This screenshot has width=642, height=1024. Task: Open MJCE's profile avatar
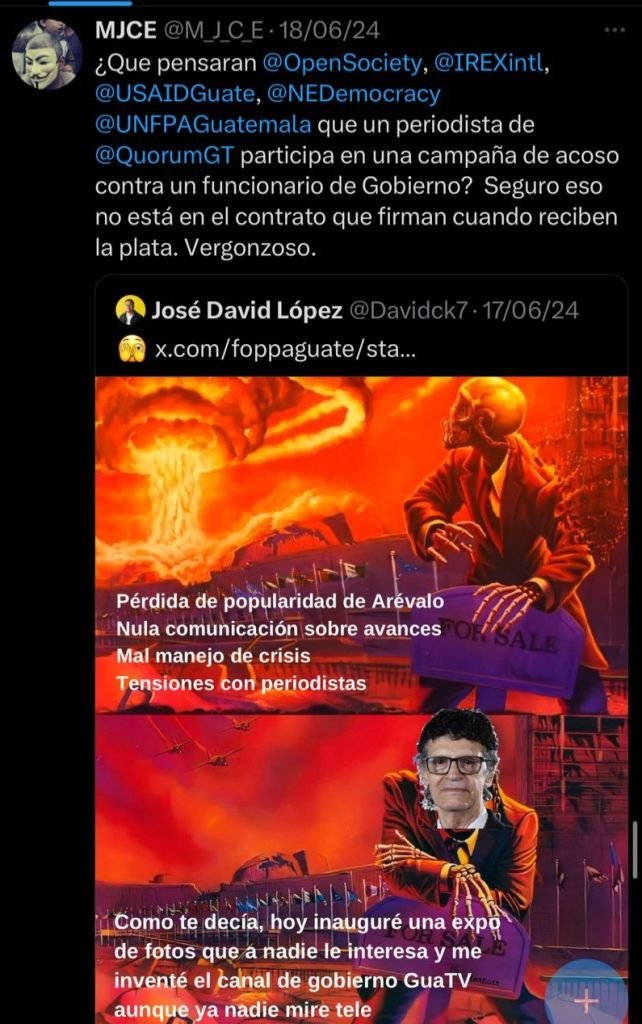pos(46,54)
